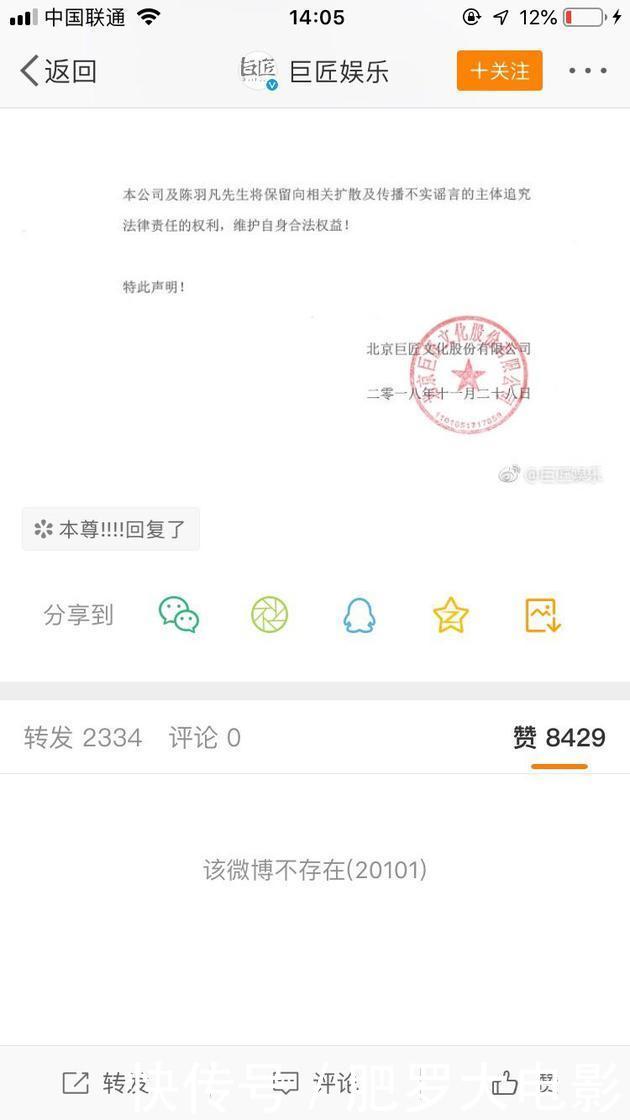Screen dimensions: 630x1120
Task: Switch to the 评论 0 tab
Action: click(205, 738)
